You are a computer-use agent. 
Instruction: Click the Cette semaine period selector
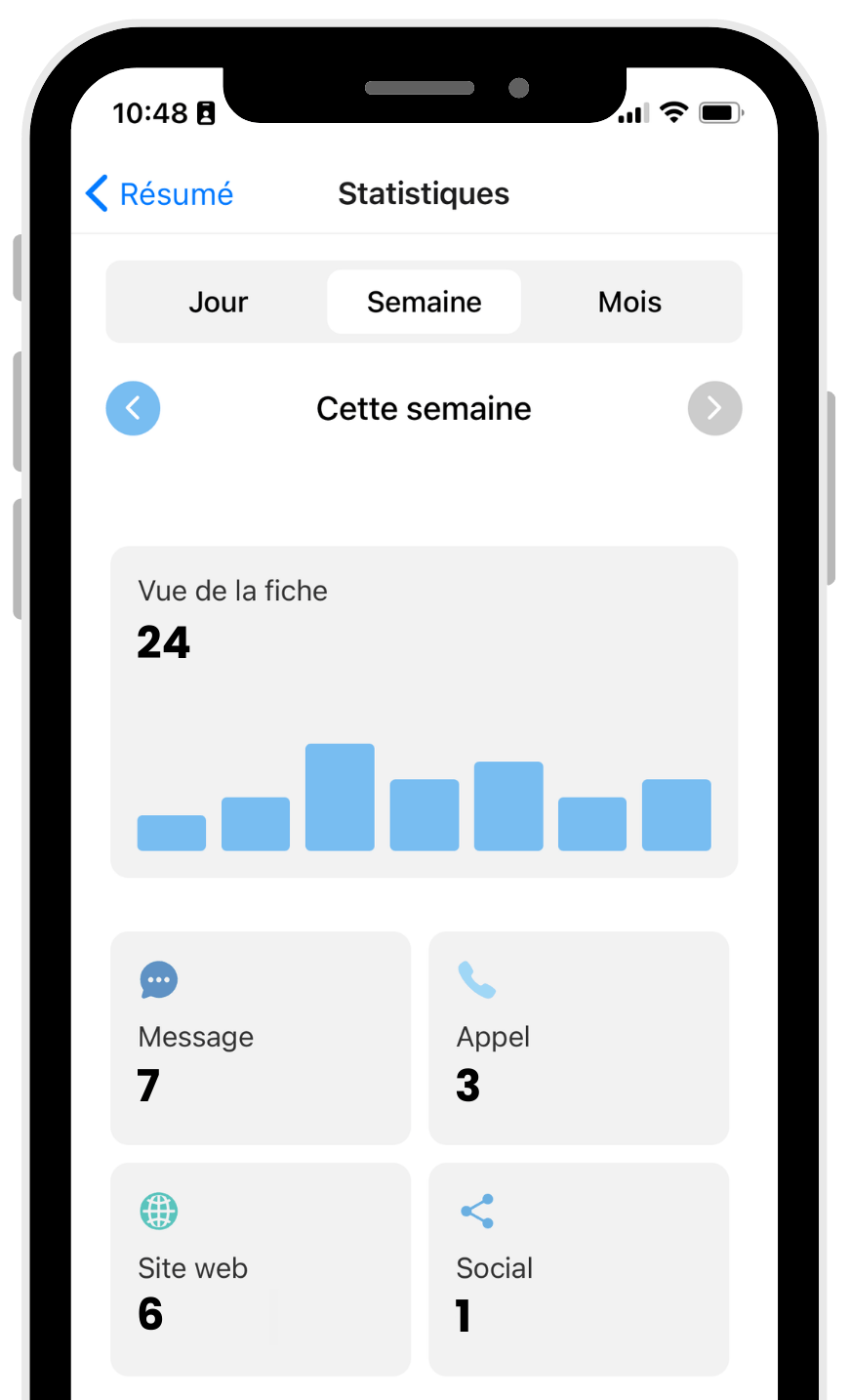pos(424,408)
